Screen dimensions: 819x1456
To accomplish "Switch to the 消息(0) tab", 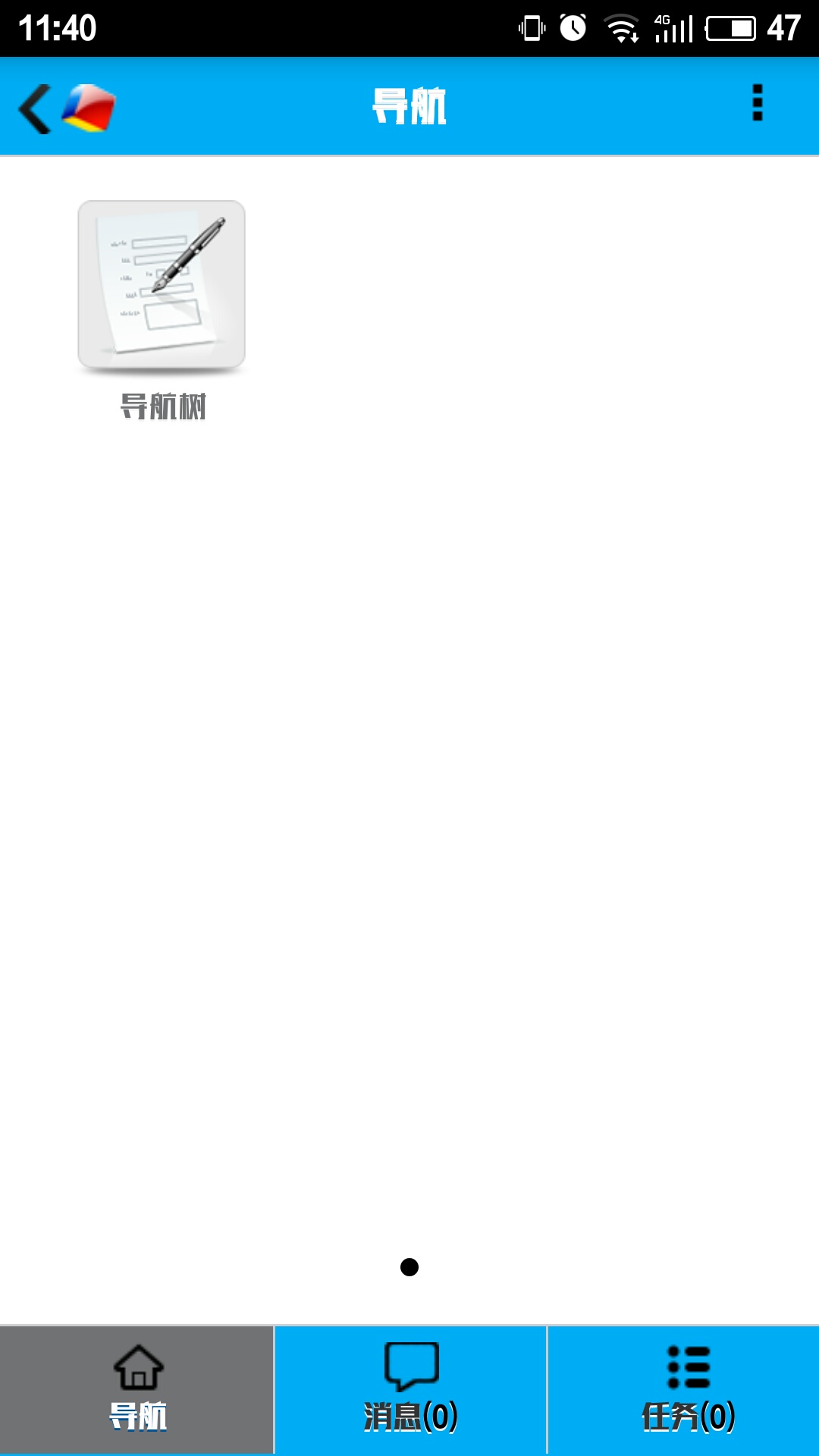I will [410, 1389].
